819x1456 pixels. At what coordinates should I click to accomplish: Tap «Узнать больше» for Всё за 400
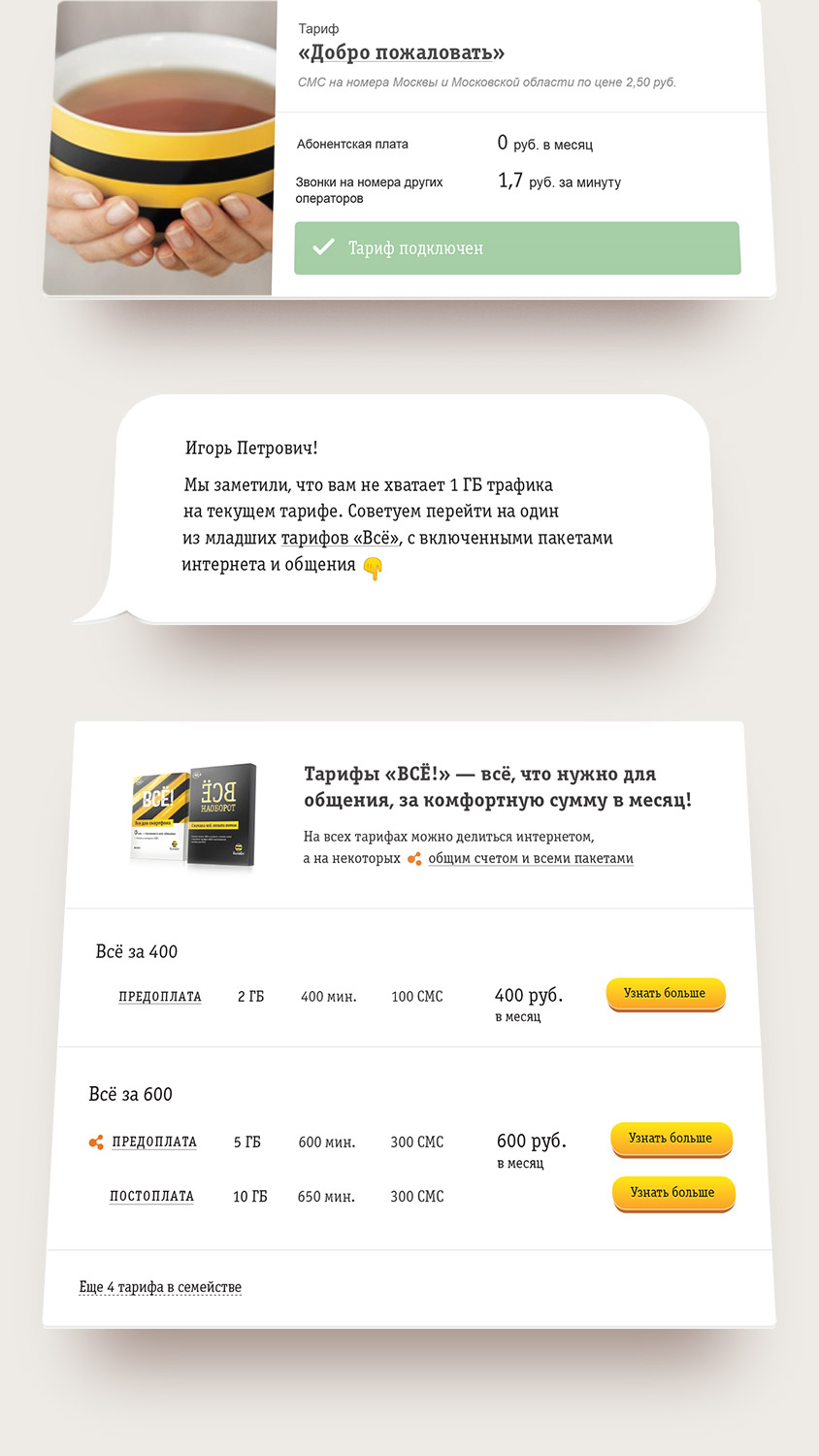[x=665, y=994]
